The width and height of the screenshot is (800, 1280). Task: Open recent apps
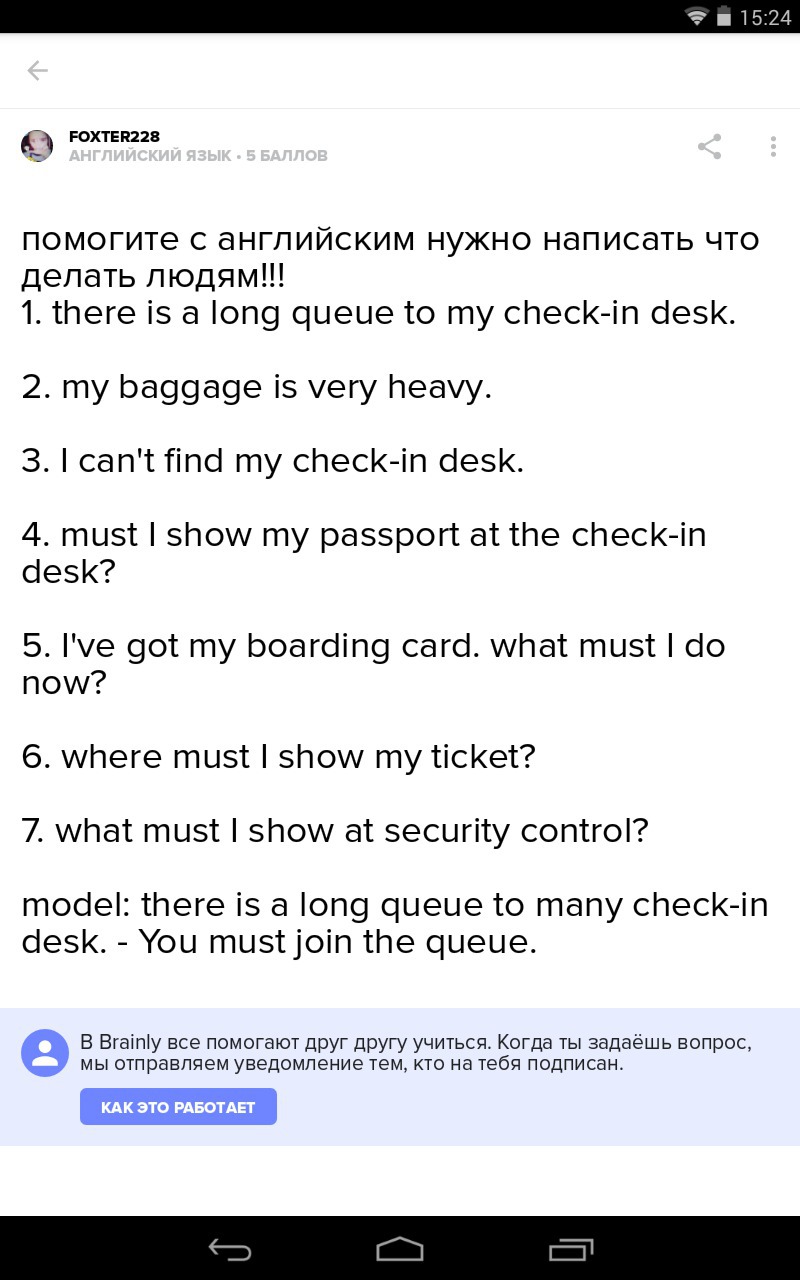coord(571,1248)
